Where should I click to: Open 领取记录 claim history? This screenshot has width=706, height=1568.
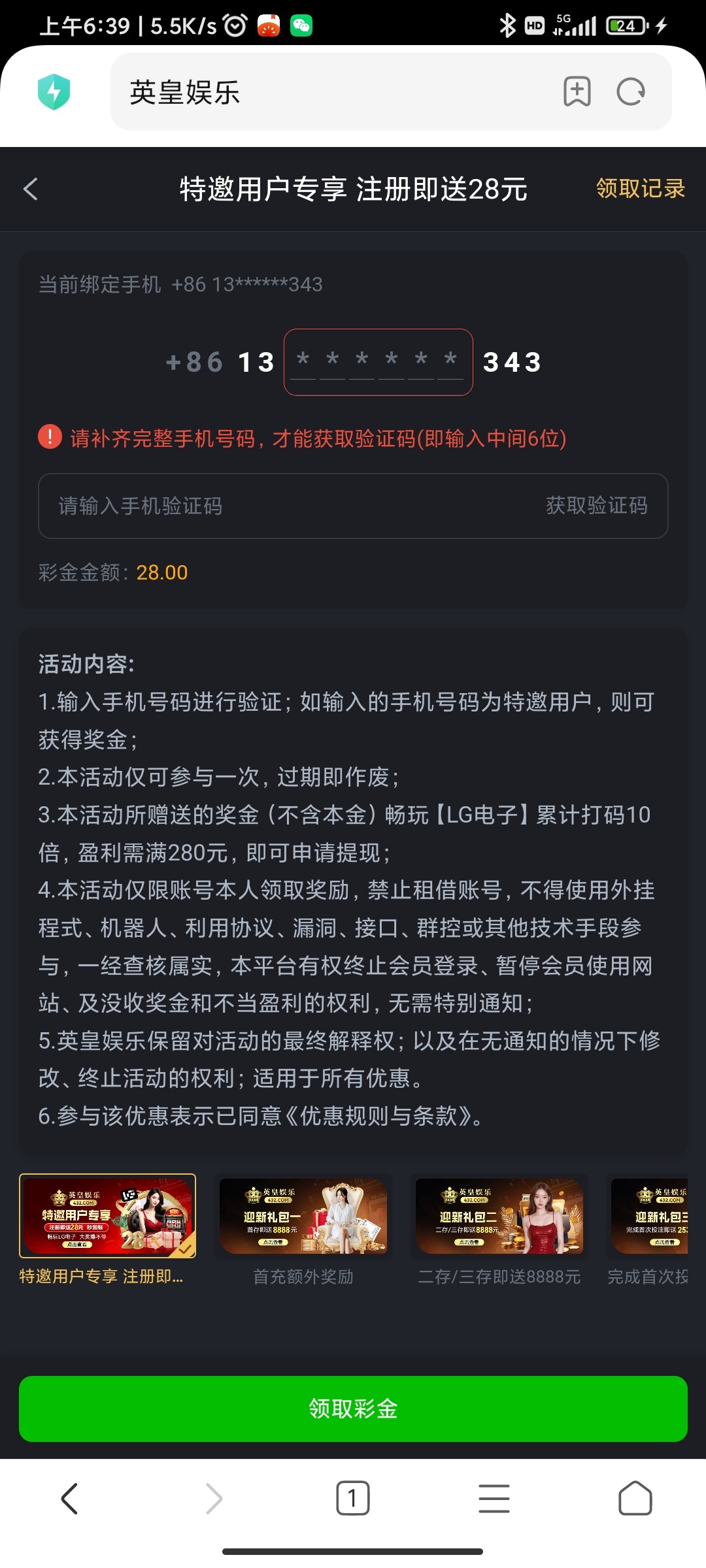coord(640,189)
